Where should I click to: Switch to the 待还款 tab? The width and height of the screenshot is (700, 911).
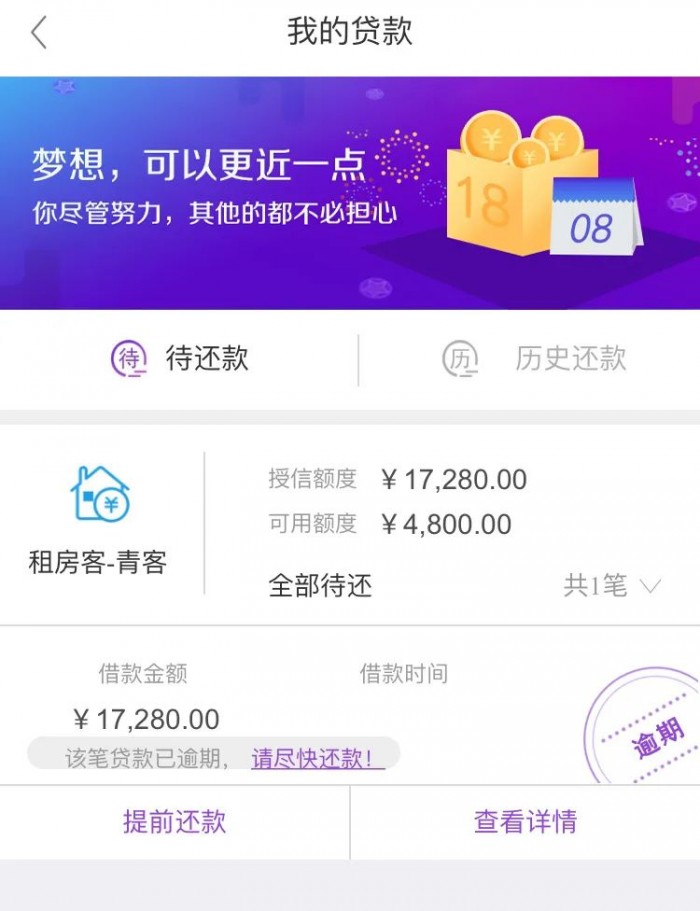point(180,359)
